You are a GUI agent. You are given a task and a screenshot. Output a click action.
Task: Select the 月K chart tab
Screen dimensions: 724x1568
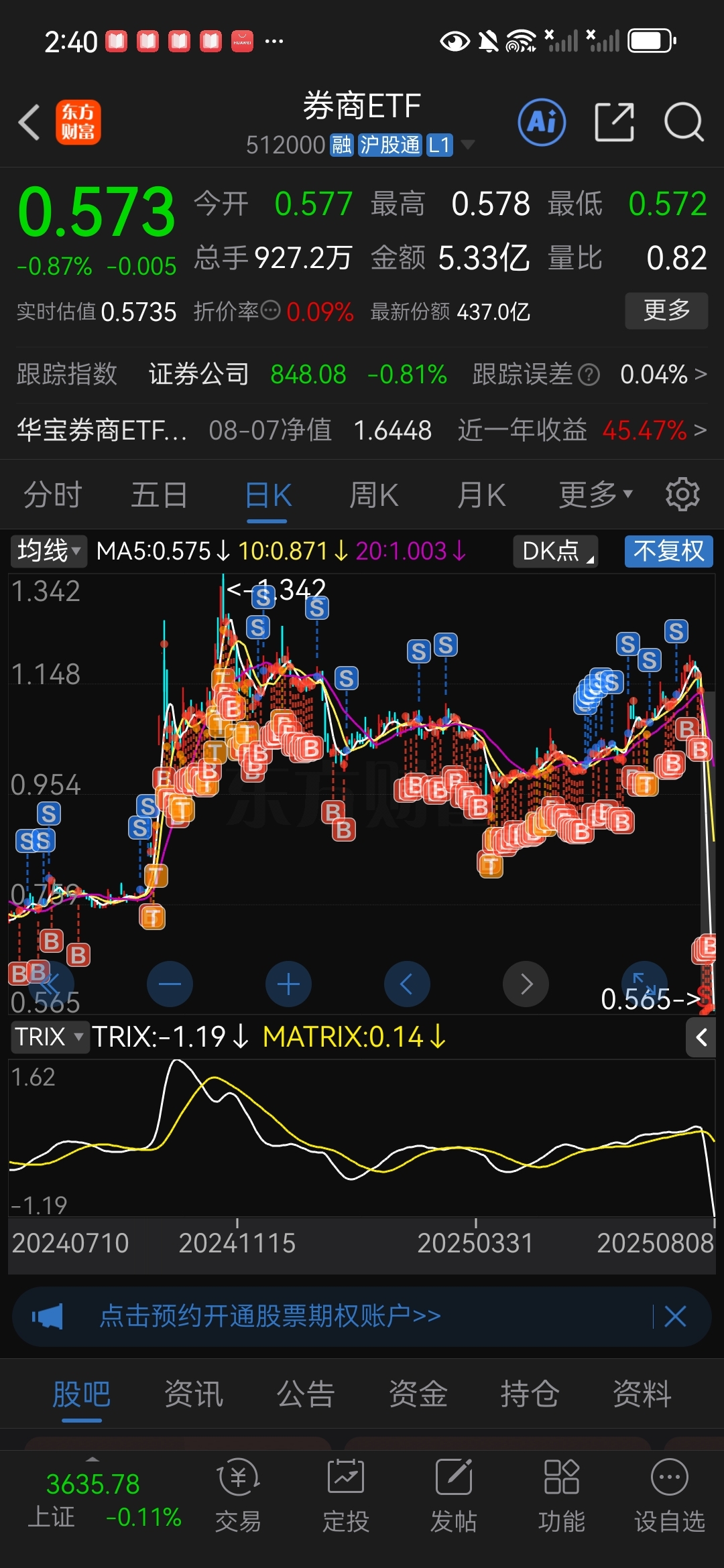point(481,496)
